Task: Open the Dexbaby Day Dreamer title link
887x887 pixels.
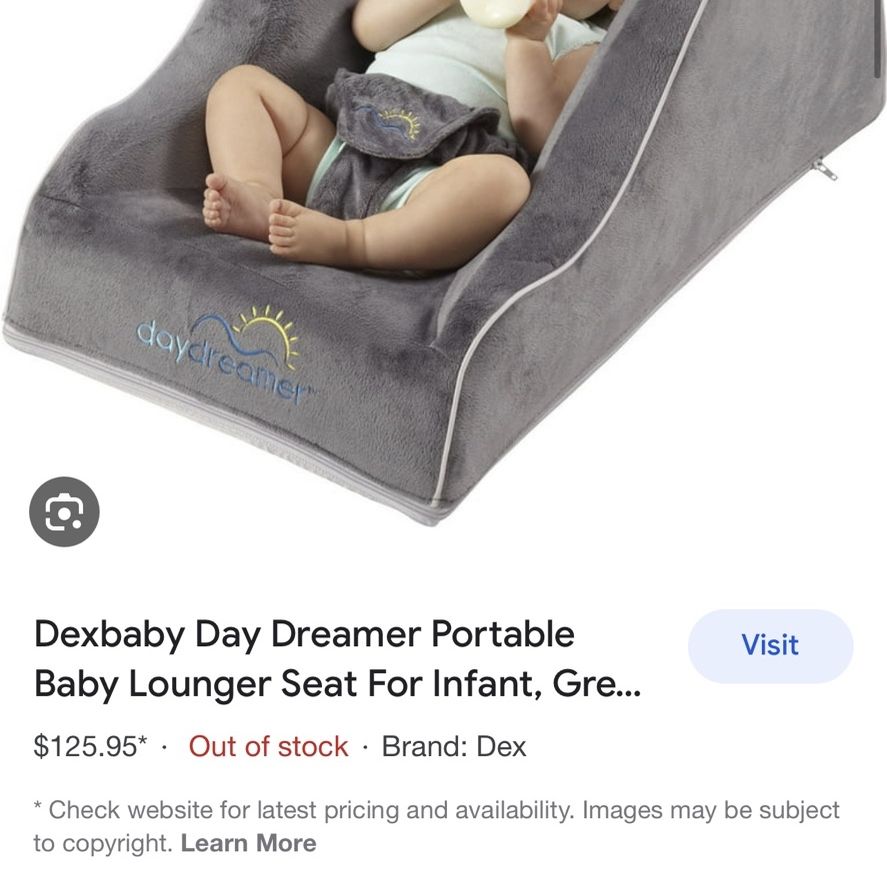Action: [335, 659]
